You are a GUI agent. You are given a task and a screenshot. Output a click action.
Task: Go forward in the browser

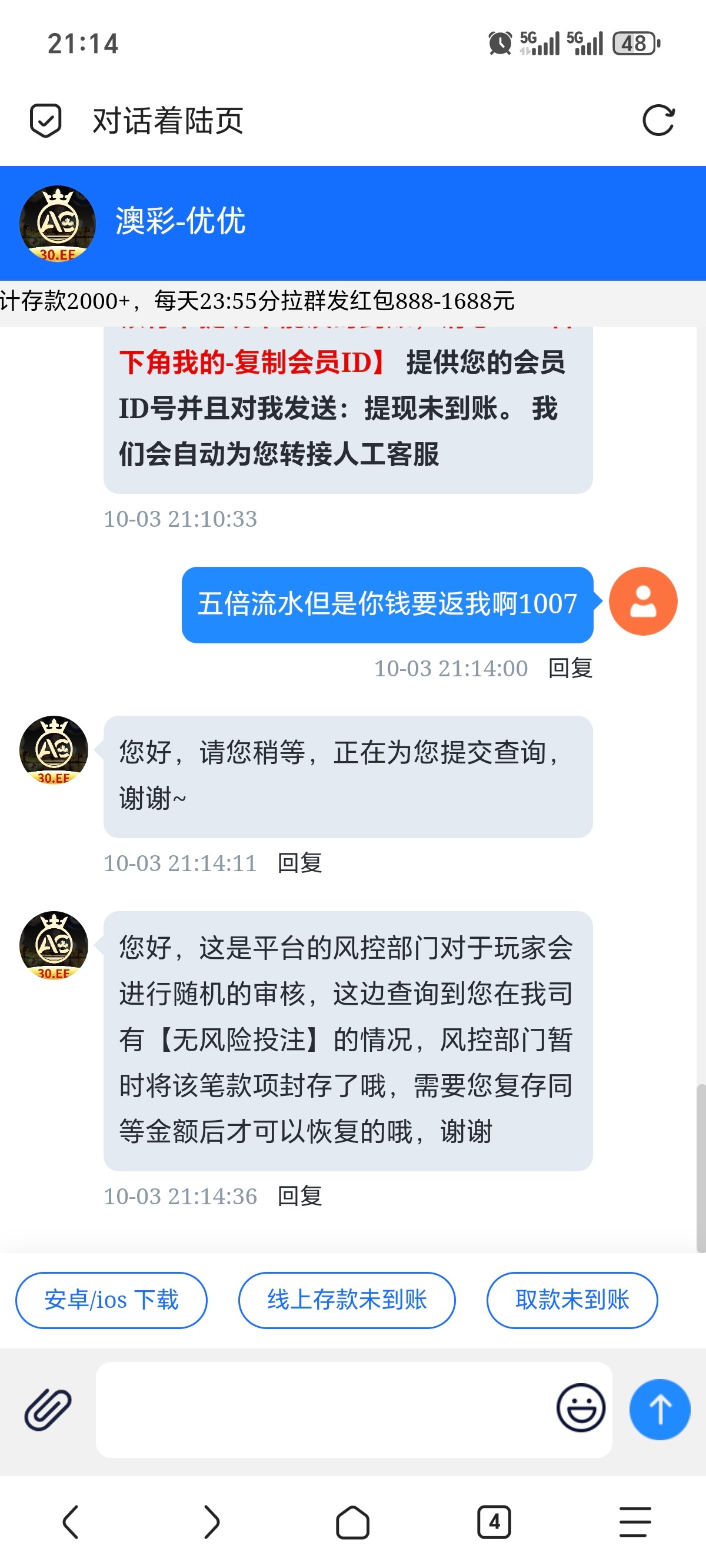click(211, 1522)
